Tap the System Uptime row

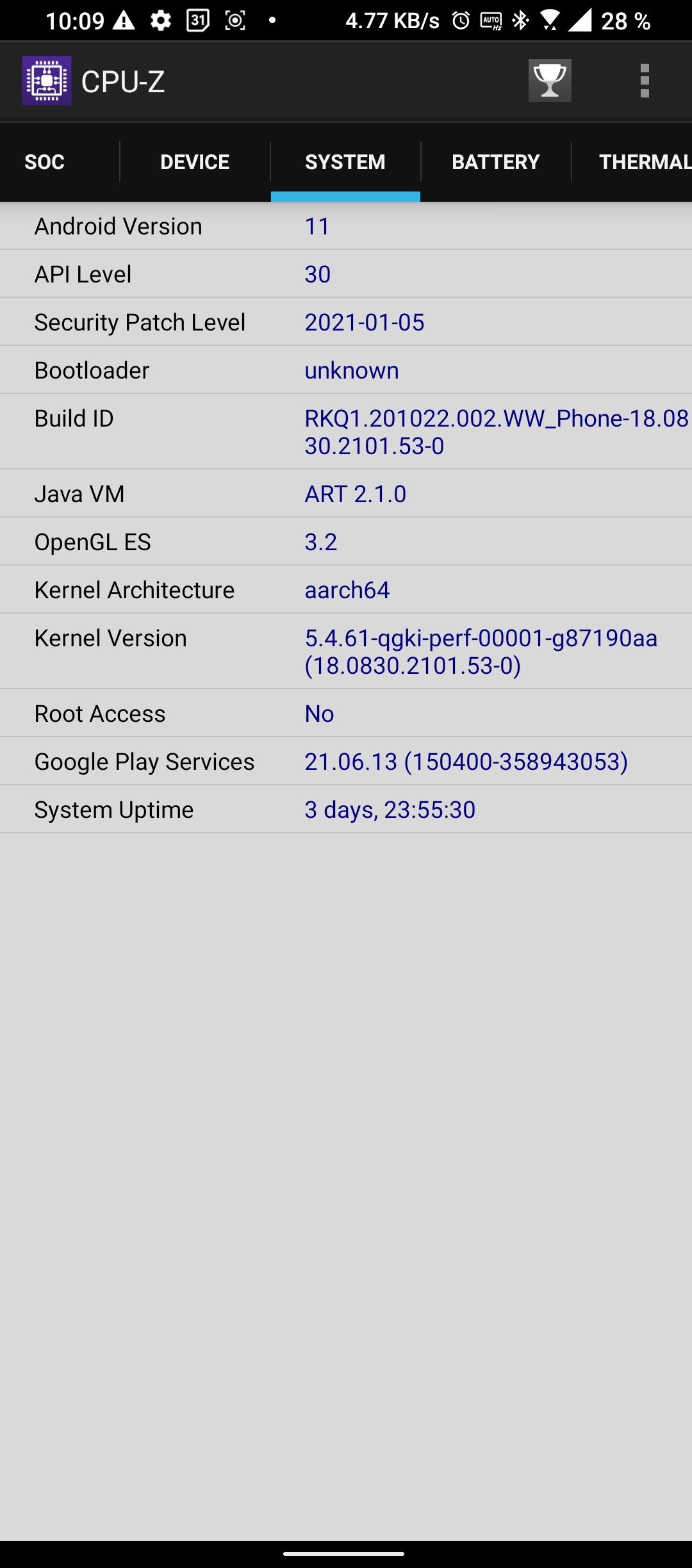pyautogui.click(x=346, y=809)
